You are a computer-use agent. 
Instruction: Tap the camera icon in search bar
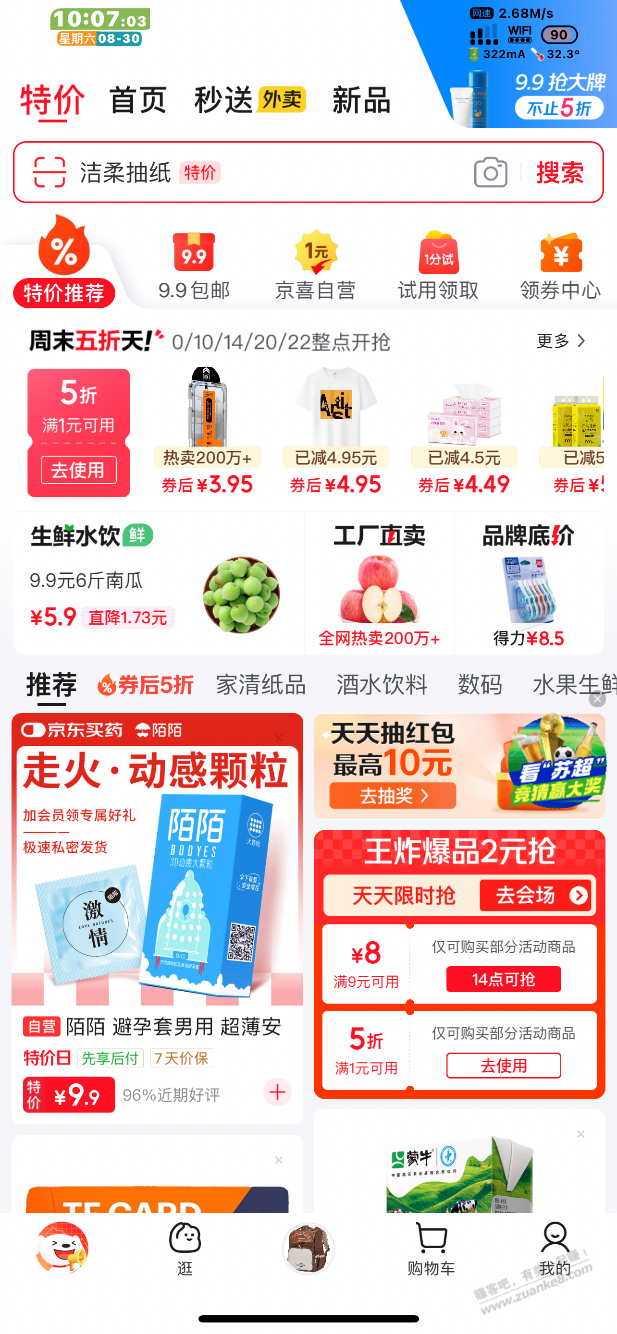[490, 173]
